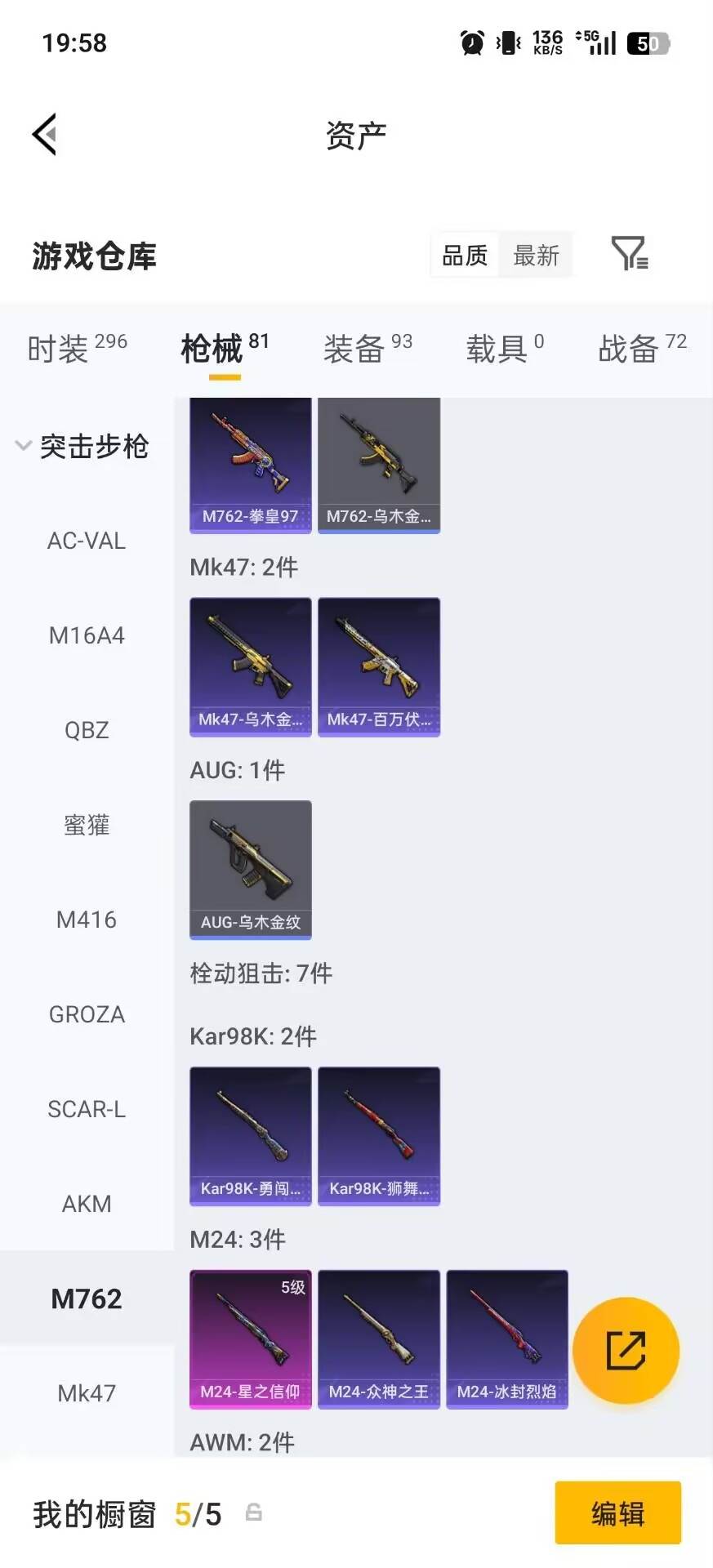Select GROZA in the sidebar
Screen dimensions: 713x1568
[87, 1014]
